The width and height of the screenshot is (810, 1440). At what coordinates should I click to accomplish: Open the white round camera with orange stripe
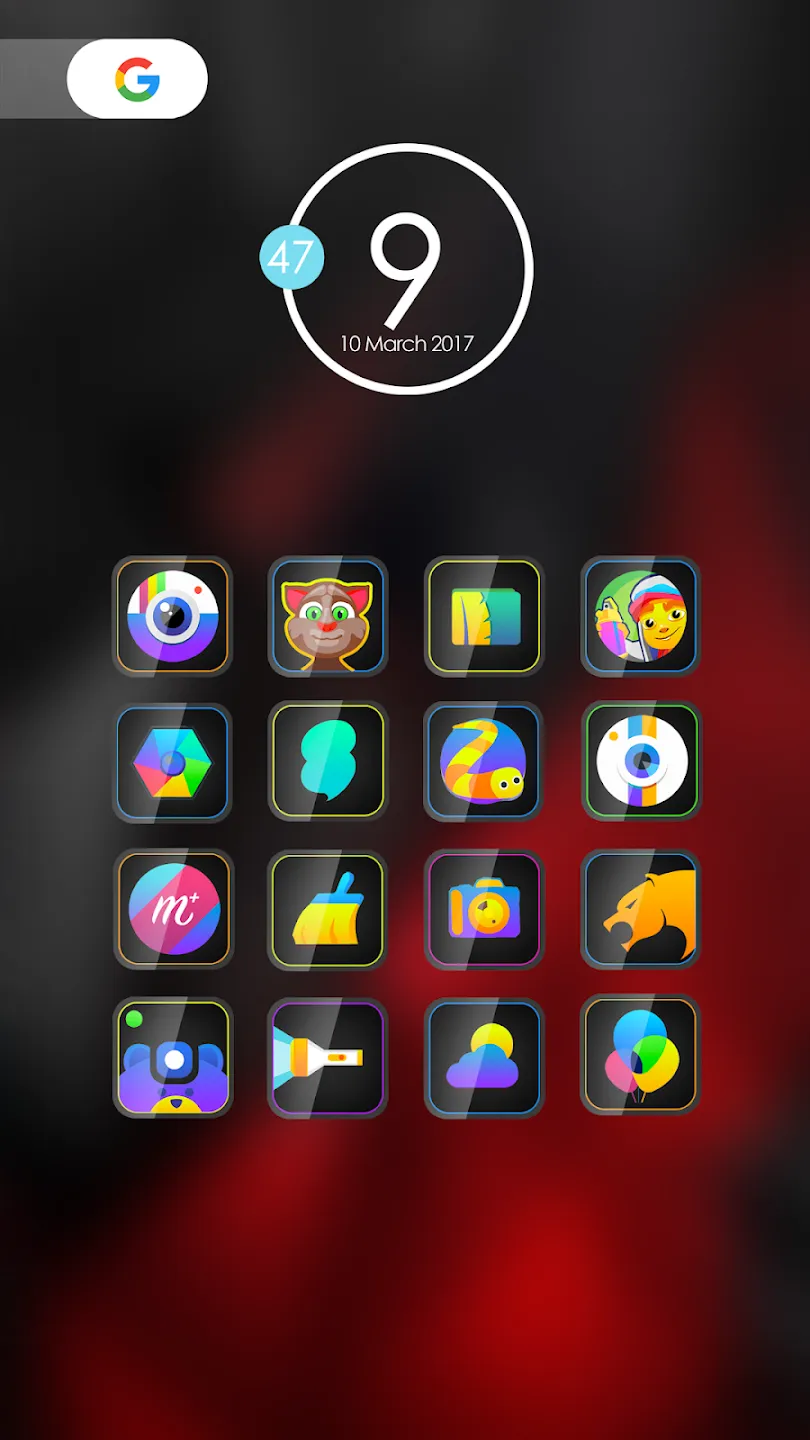pos(640,763)
